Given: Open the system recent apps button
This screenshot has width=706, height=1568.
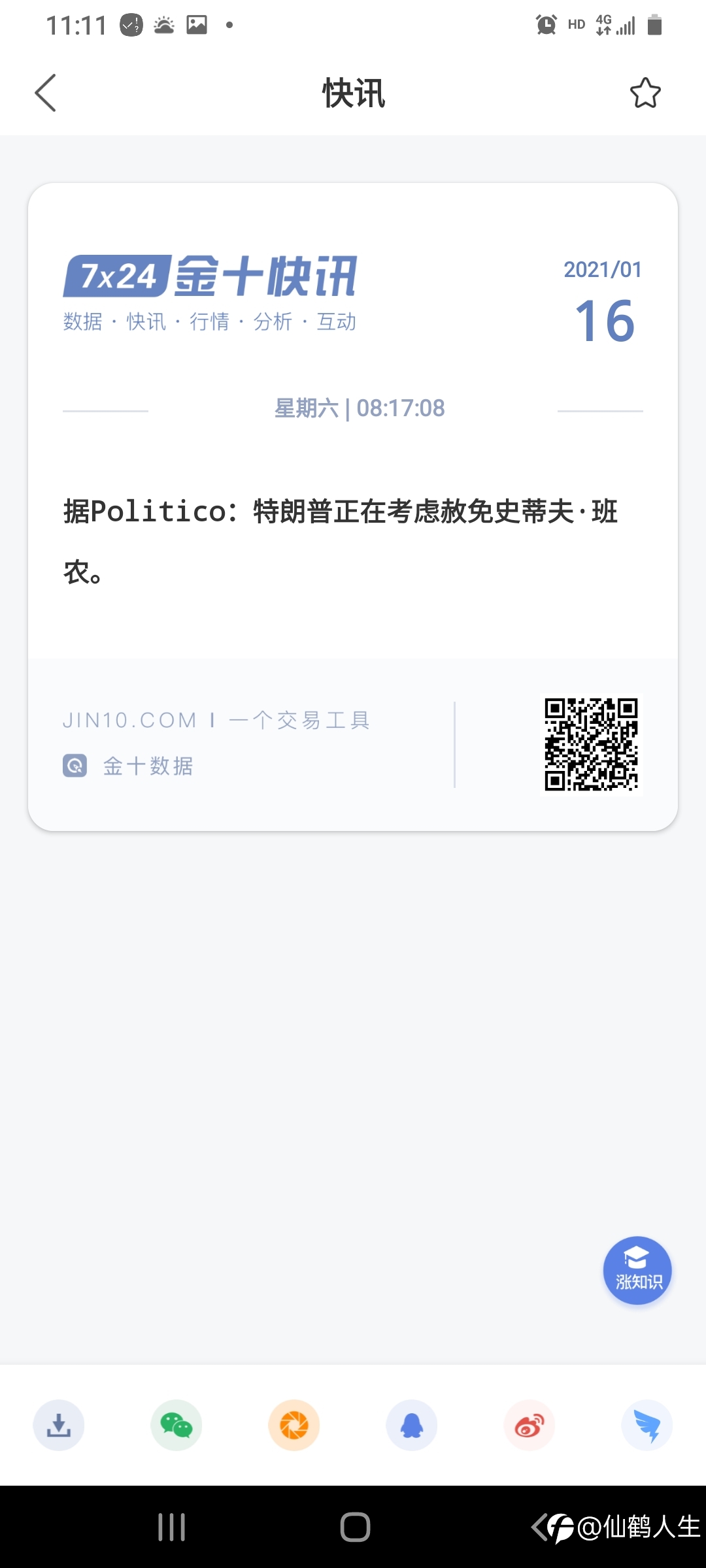Looking at the screenshot, I should click(172, 1527).
